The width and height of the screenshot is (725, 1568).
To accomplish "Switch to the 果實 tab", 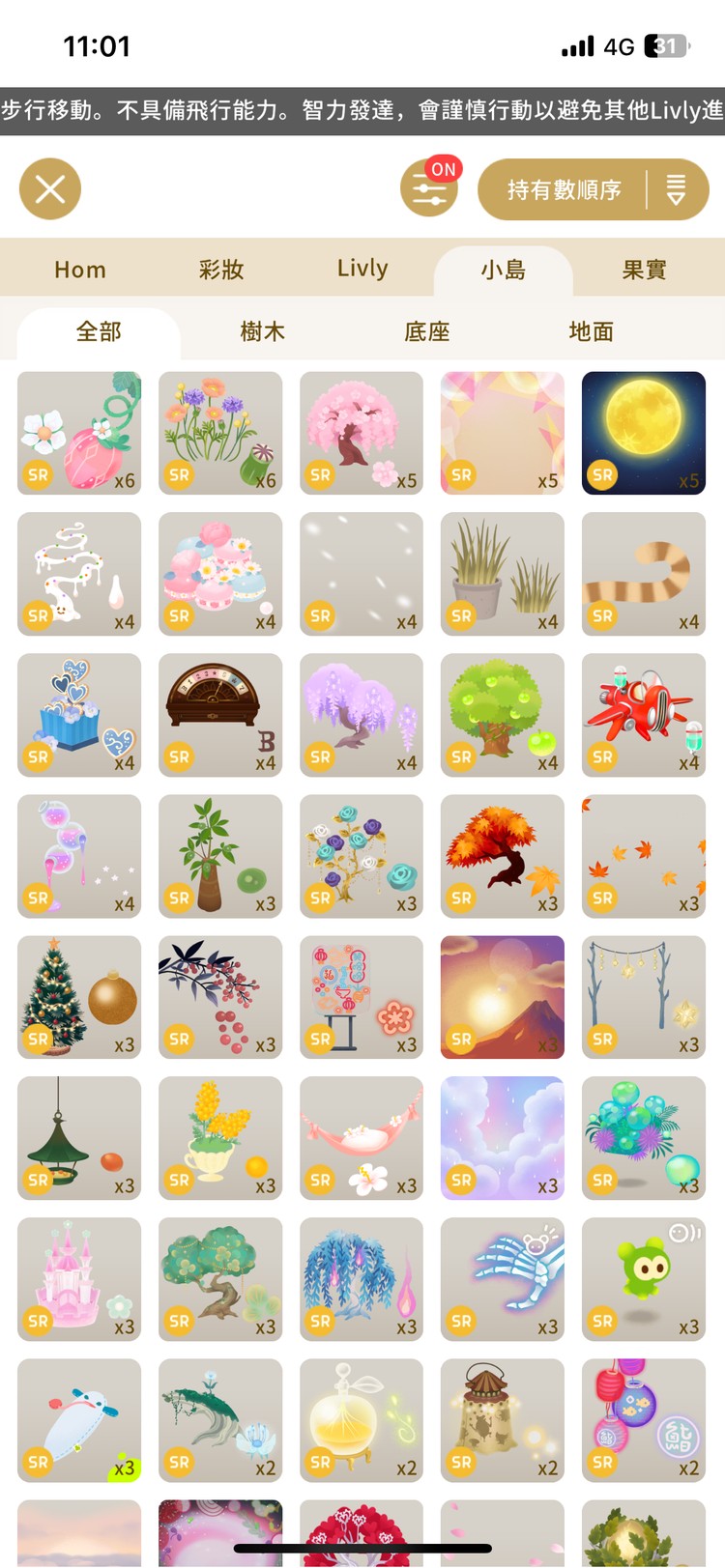I will (644, 270).
